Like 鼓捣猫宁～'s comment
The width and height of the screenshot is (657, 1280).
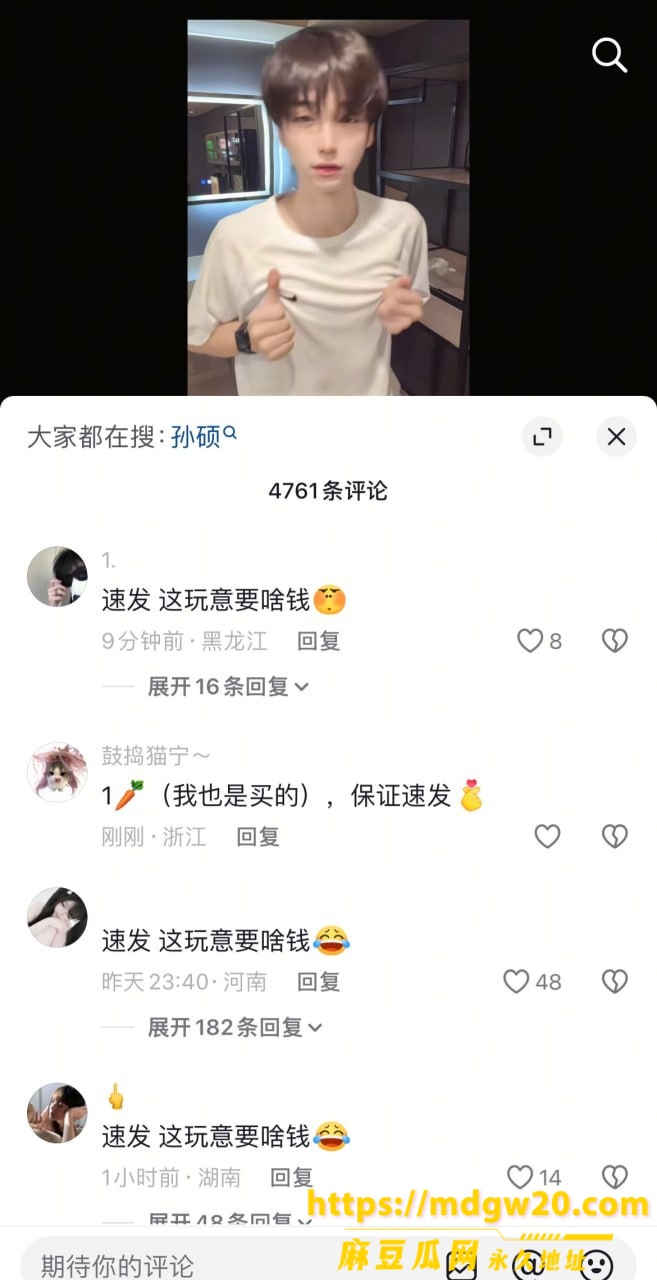pos(547,836)
